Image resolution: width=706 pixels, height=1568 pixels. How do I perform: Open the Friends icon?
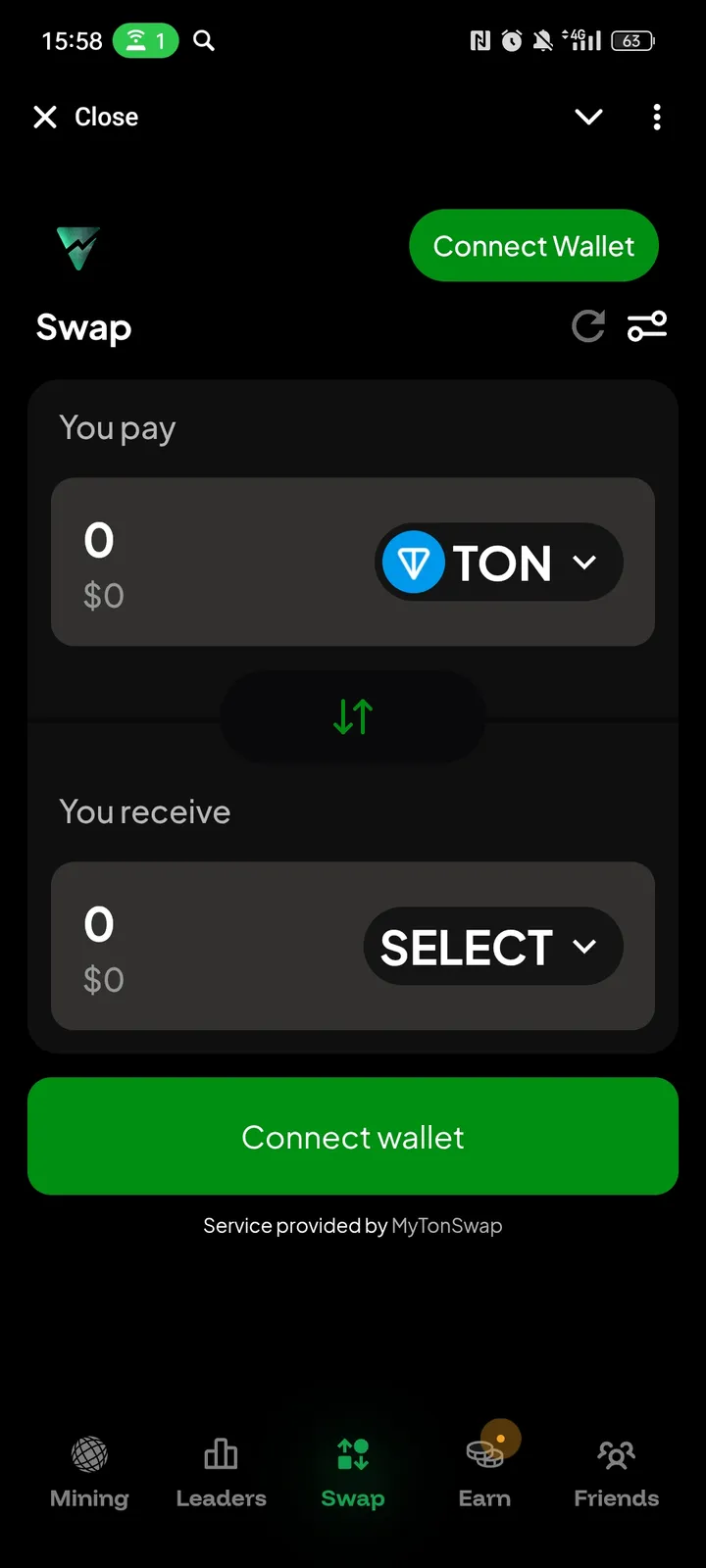pyautogui.click(x=616, y=1455)
